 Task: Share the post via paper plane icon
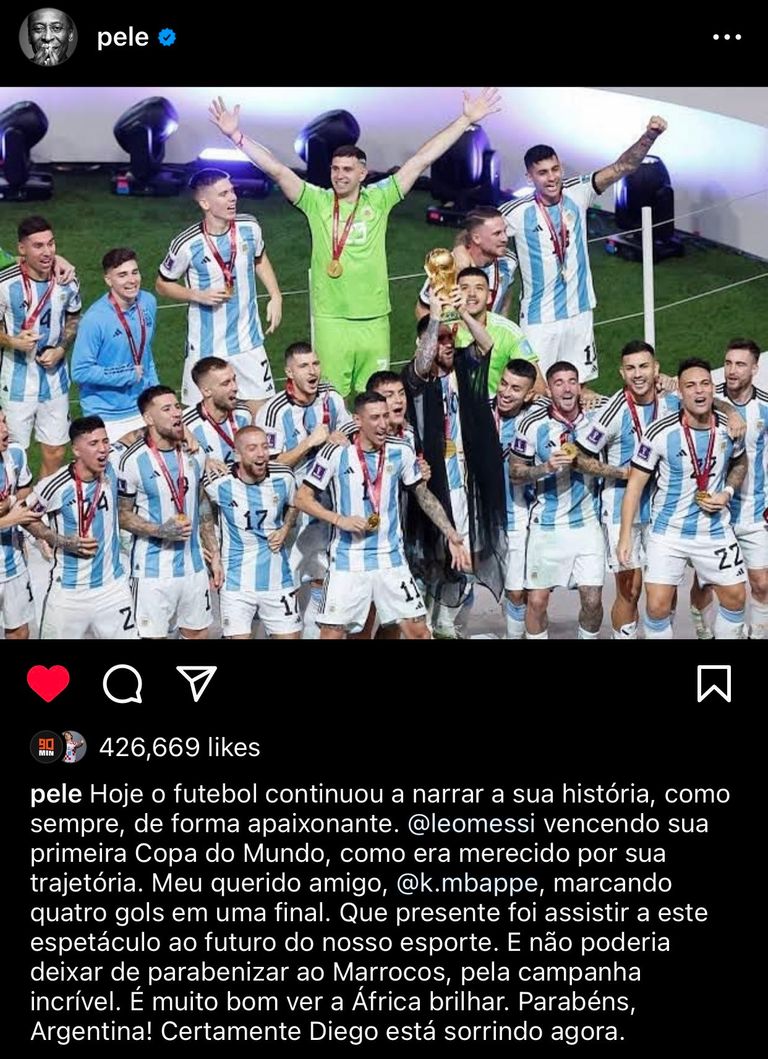(196, 683)
